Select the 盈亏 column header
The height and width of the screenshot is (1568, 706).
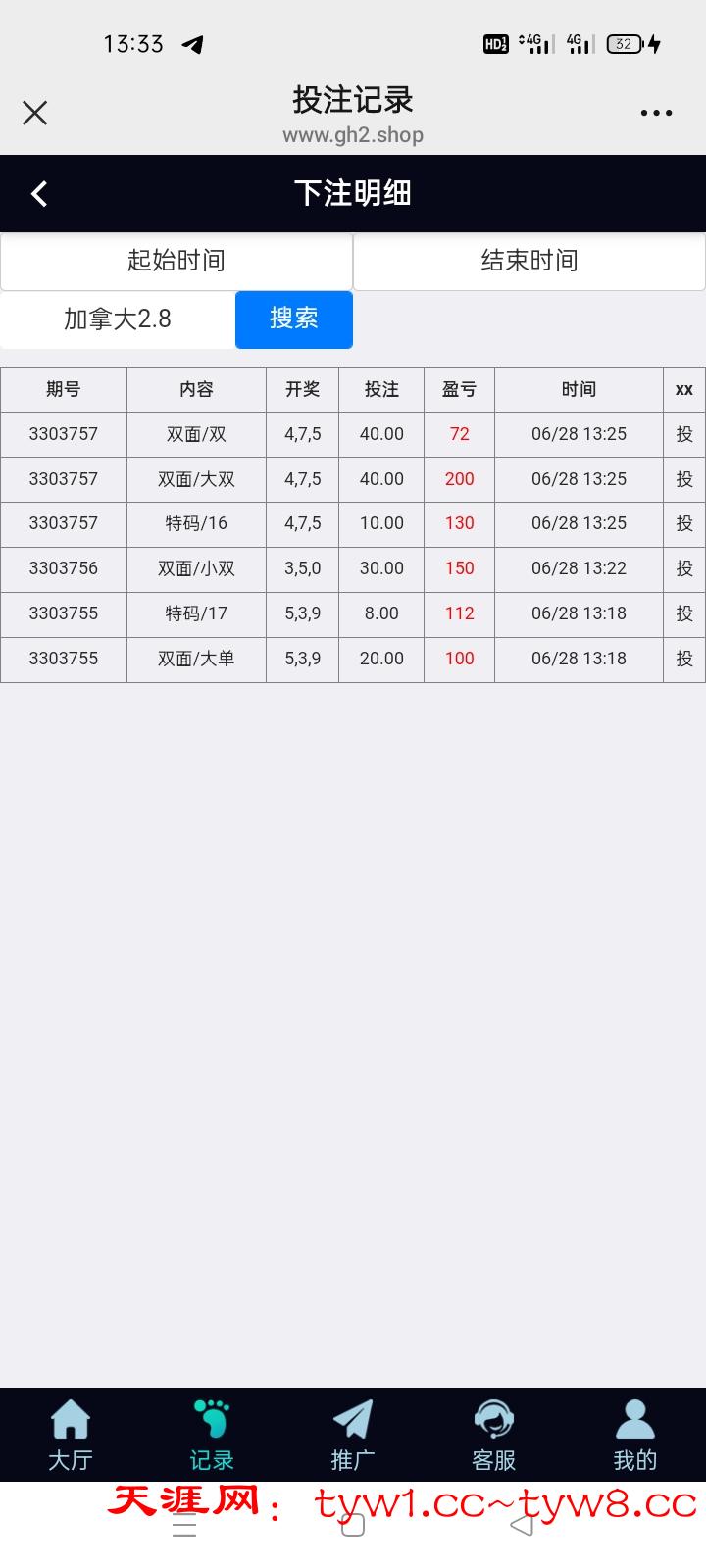coord(458,389)
